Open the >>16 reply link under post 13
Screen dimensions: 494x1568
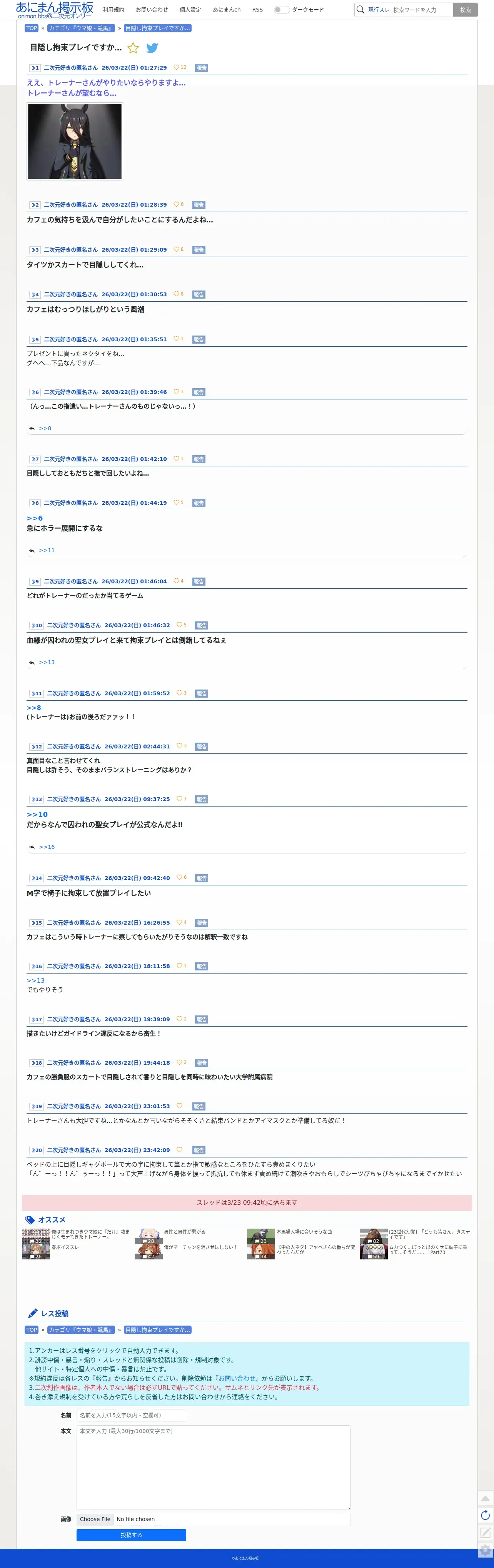pyautogui.click(x=47, y=847)
